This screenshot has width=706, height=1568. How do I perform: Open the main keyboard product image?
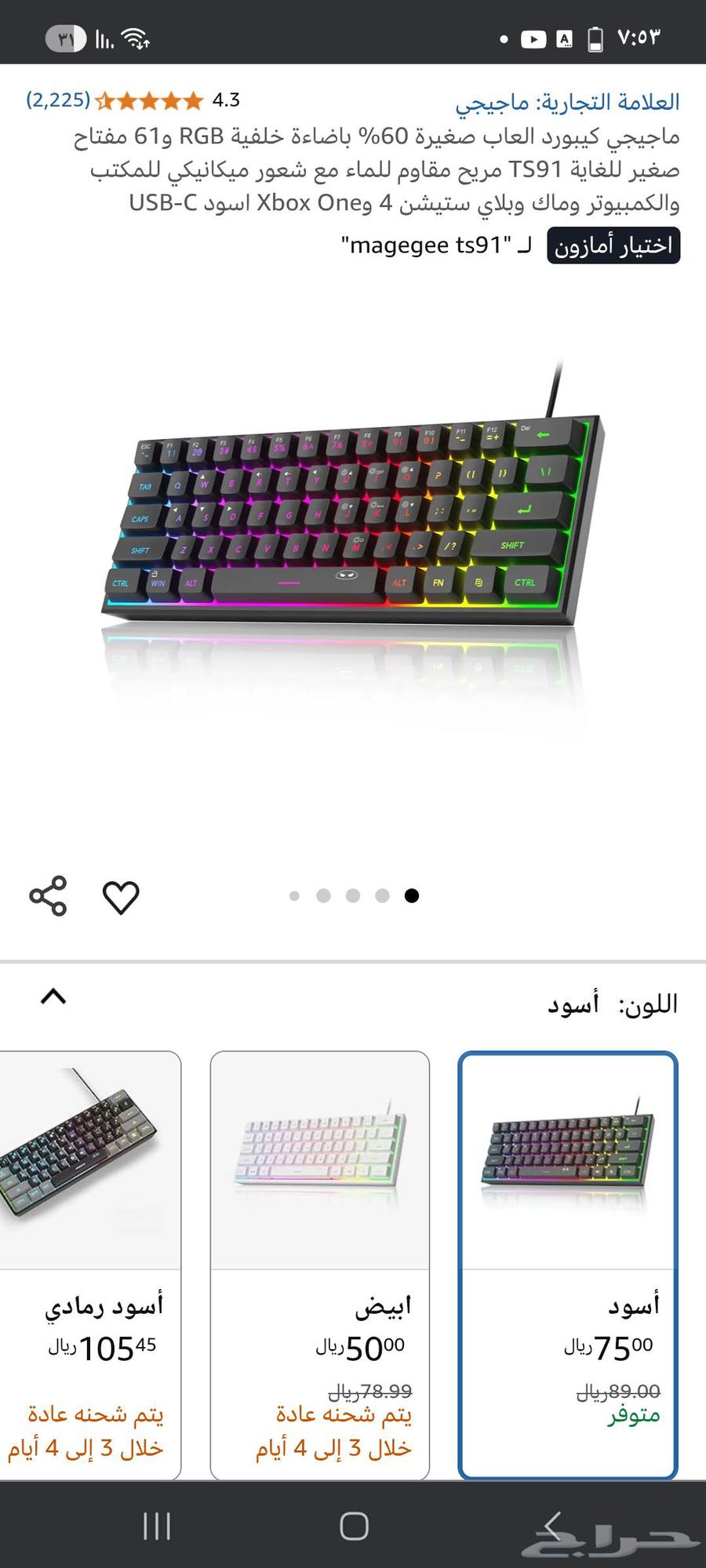(x=353, y=533)
